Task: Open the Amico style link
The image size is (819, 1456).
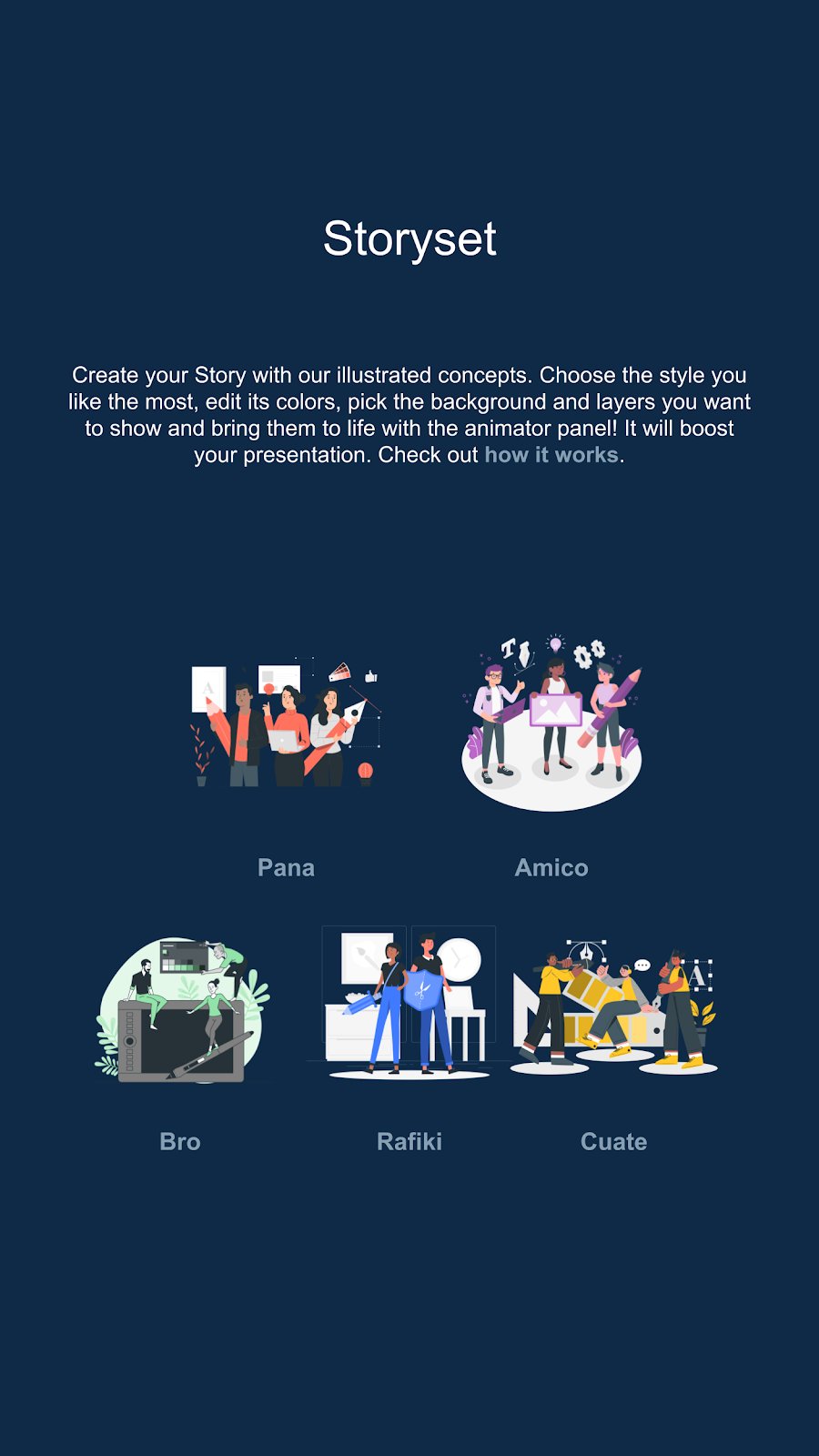Action: pos(551,867)
